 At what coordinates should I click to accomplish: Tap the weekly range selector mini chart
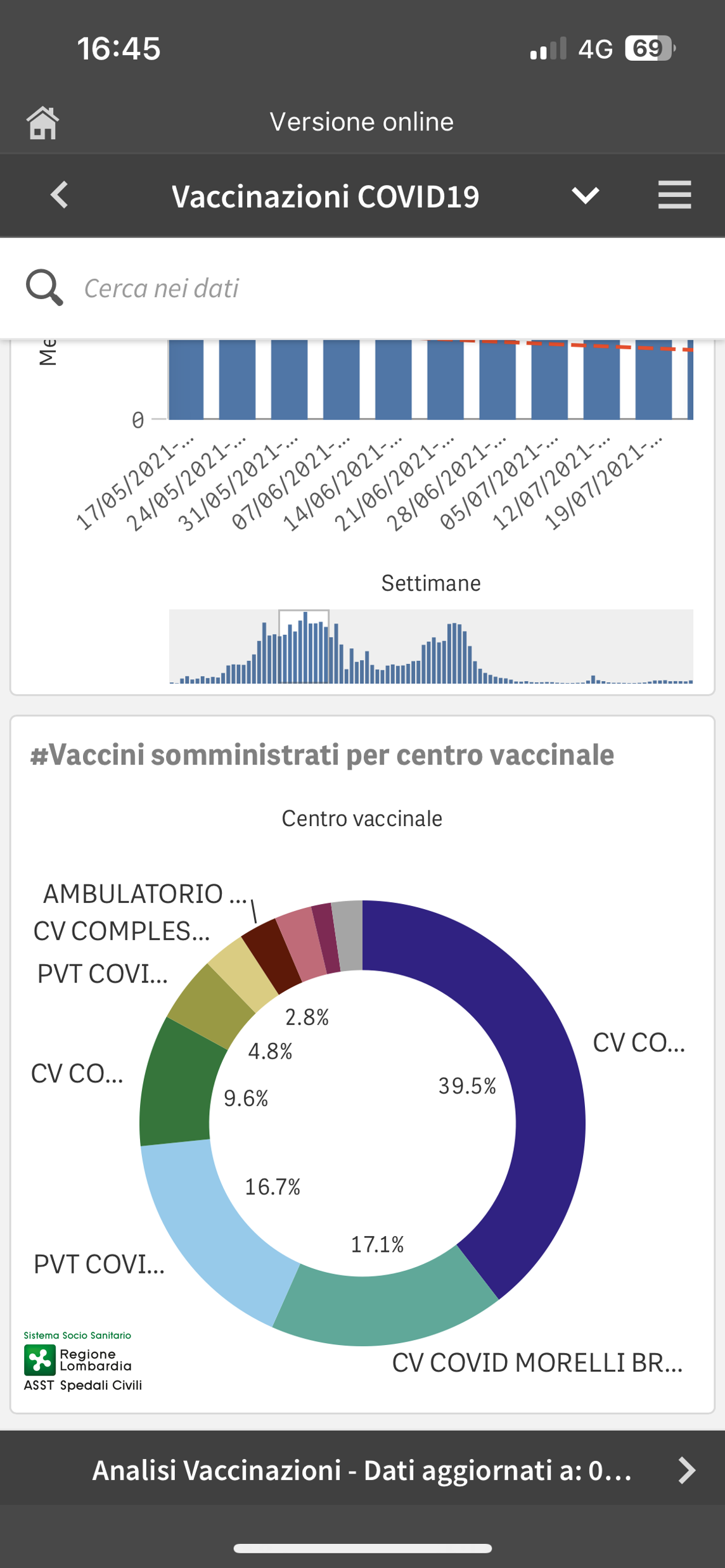point(431,647)
